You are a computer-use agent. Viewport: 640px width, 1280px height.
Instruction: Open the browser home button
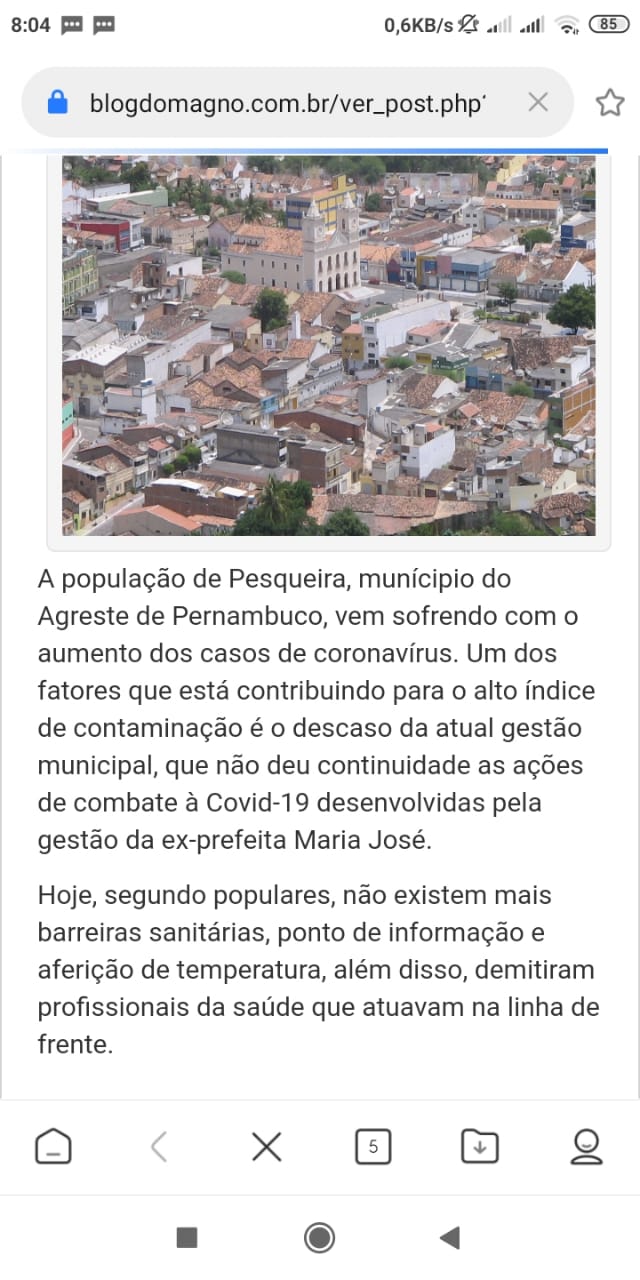53,1146
